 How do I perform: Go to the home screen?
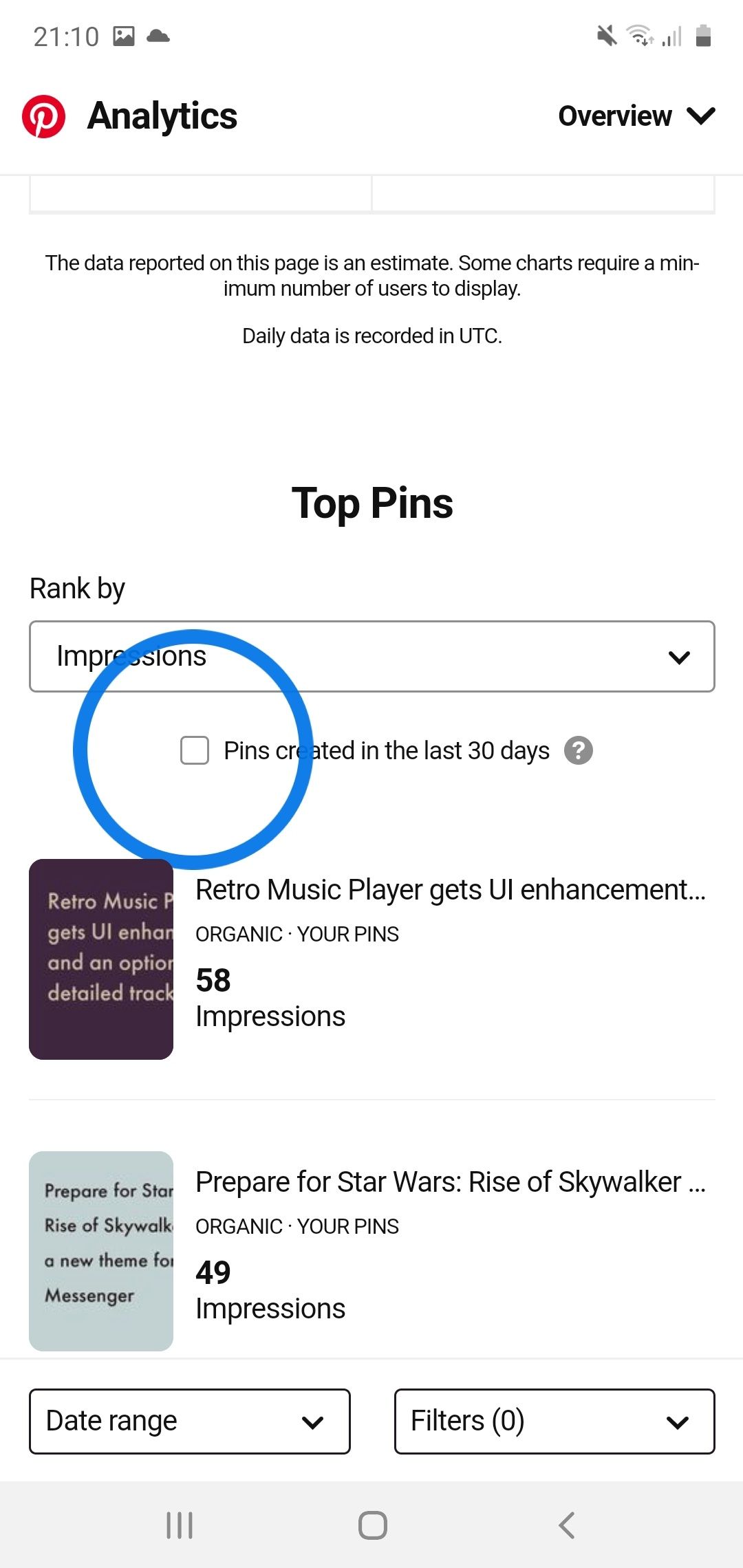click(x=373, y=1525)
